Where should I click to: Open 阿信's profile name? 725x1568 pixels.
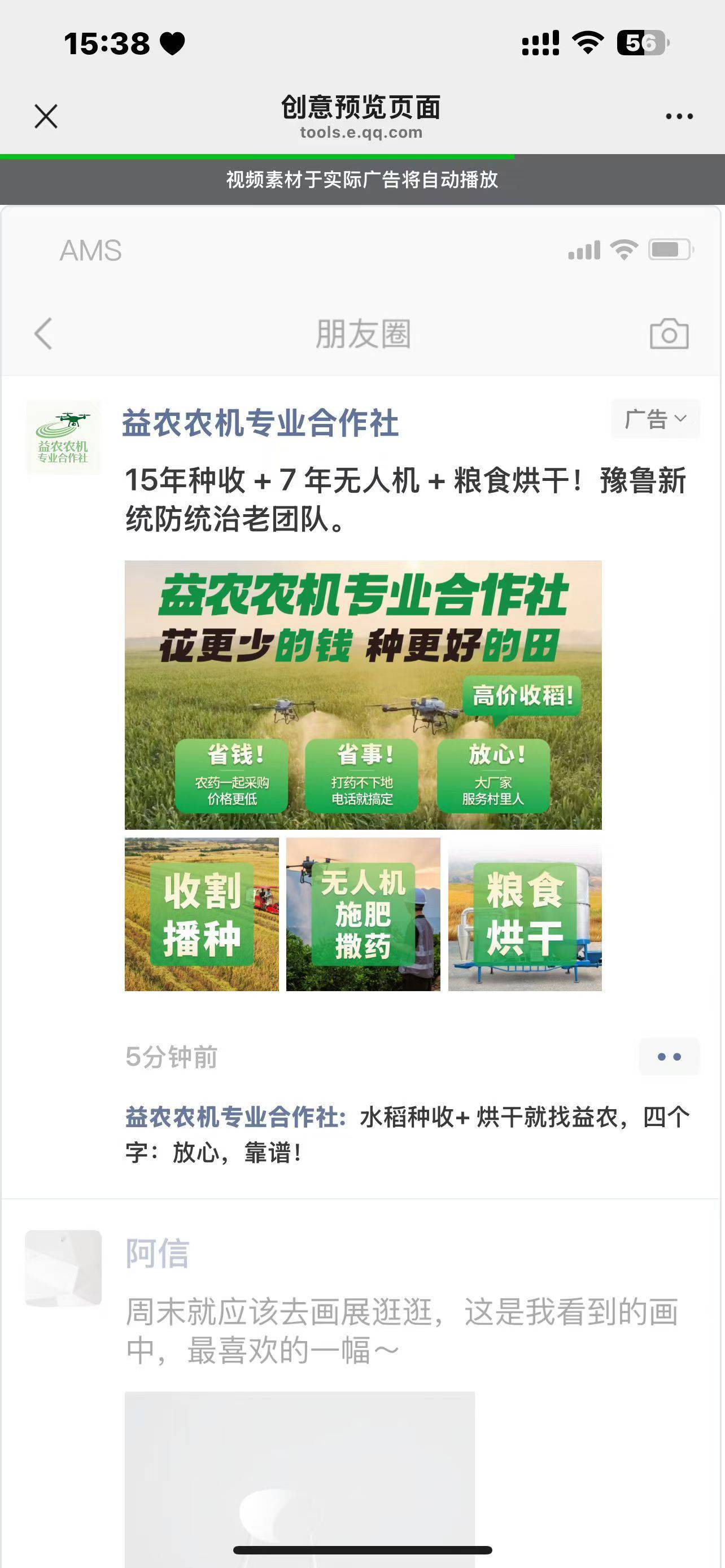[157, 1253]
